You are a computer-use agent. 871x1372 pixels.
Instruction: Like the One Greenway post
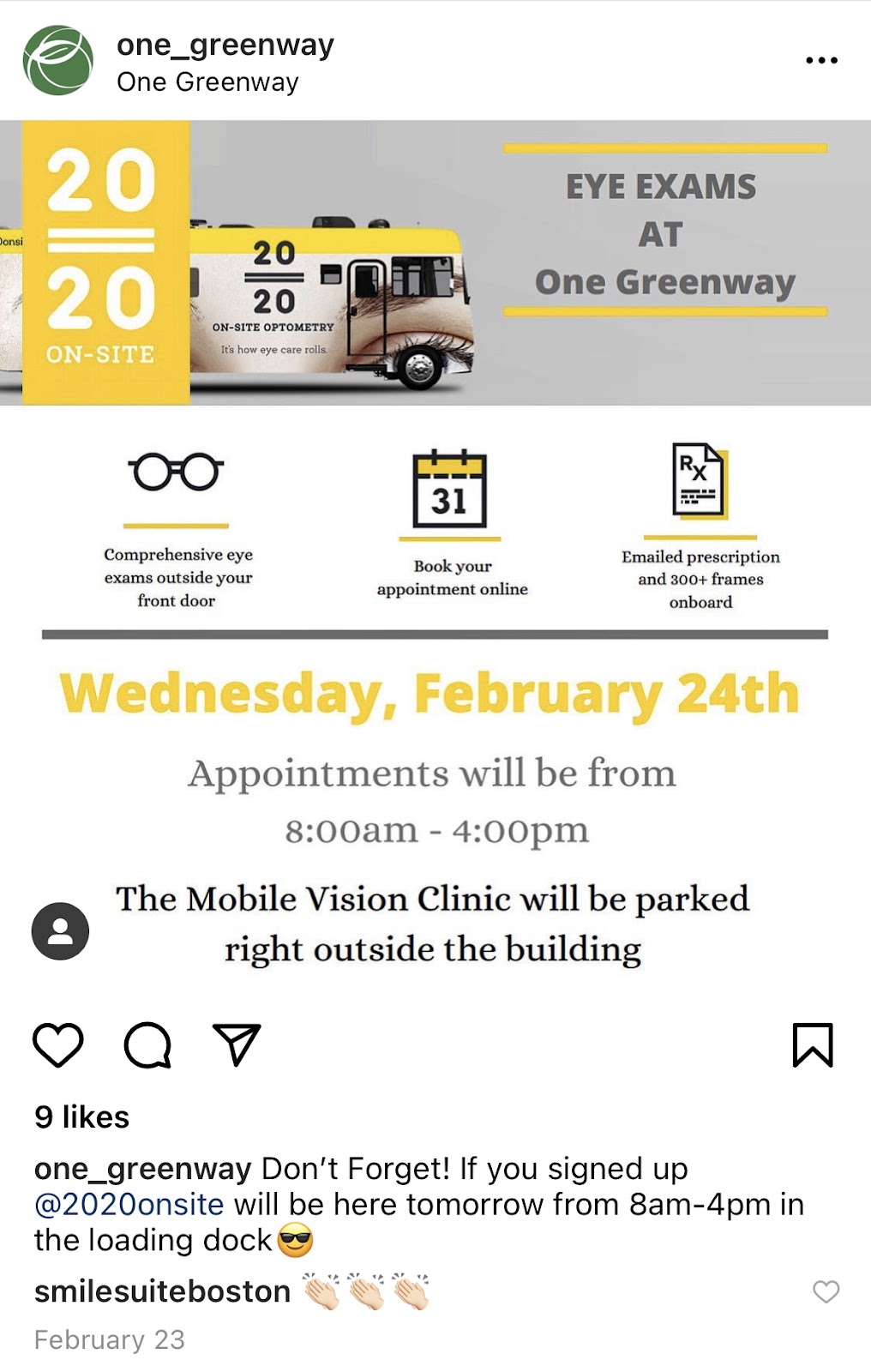(x=58, y=1044)
